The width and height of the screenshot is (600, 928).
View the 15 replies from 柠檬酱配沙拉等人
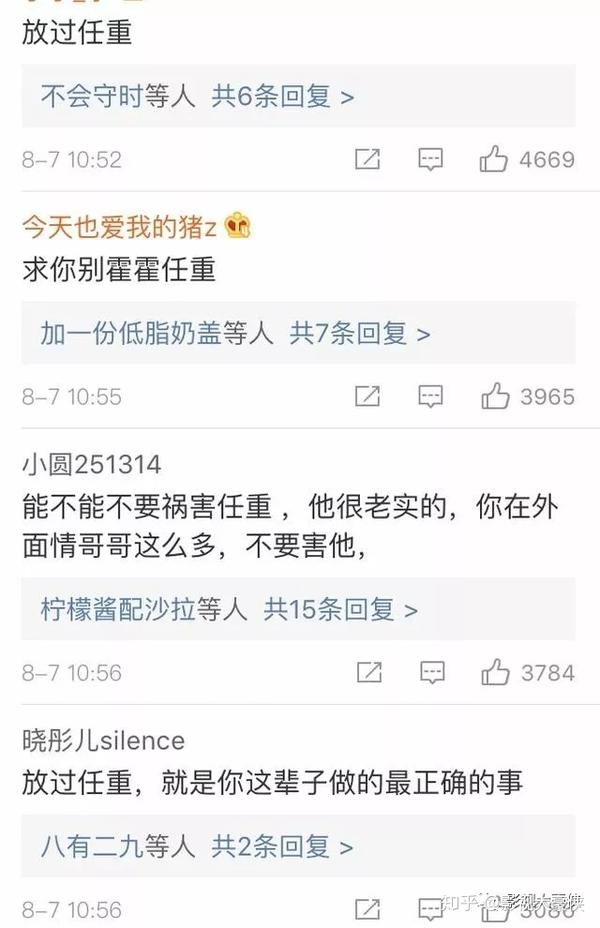(230, 609)
